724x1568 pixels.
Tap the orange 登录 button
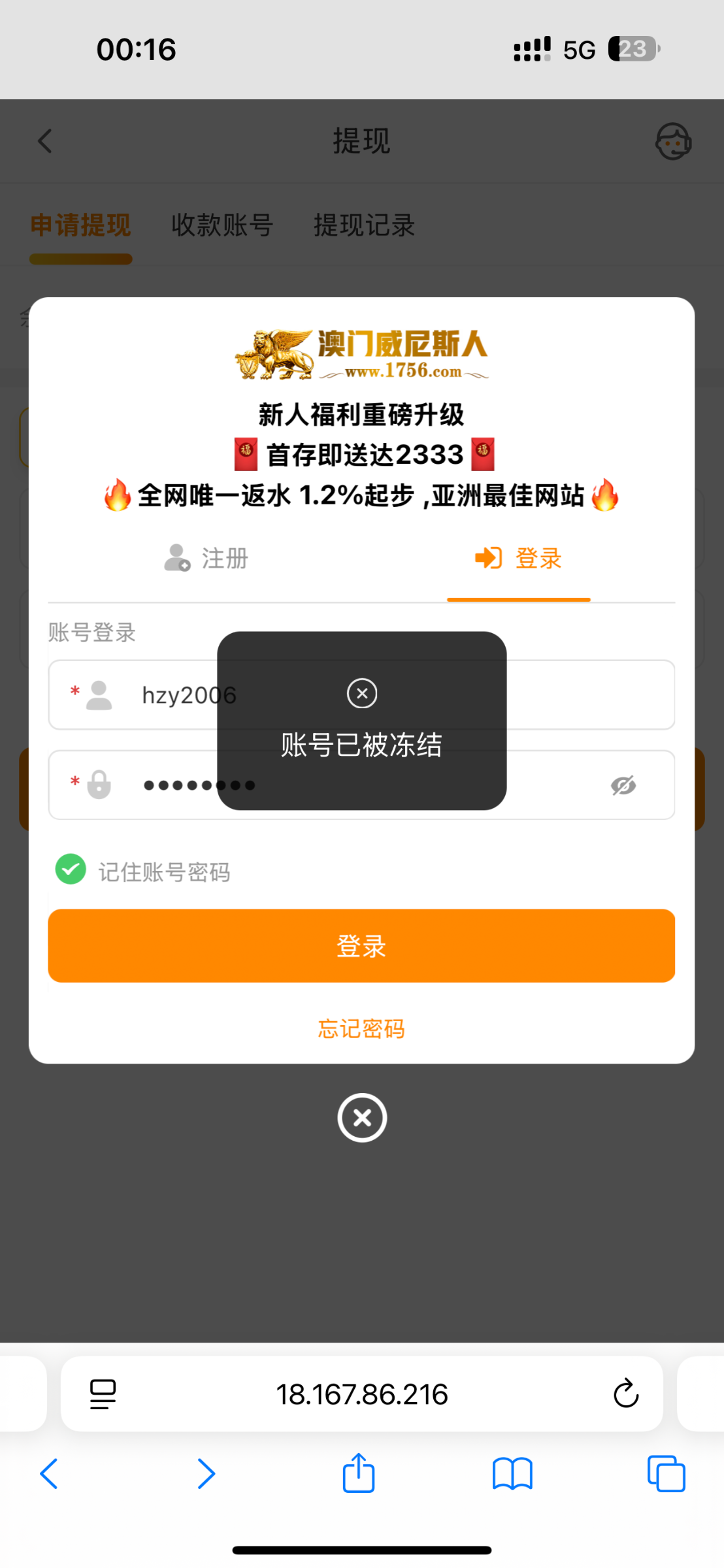coord(361,945)
